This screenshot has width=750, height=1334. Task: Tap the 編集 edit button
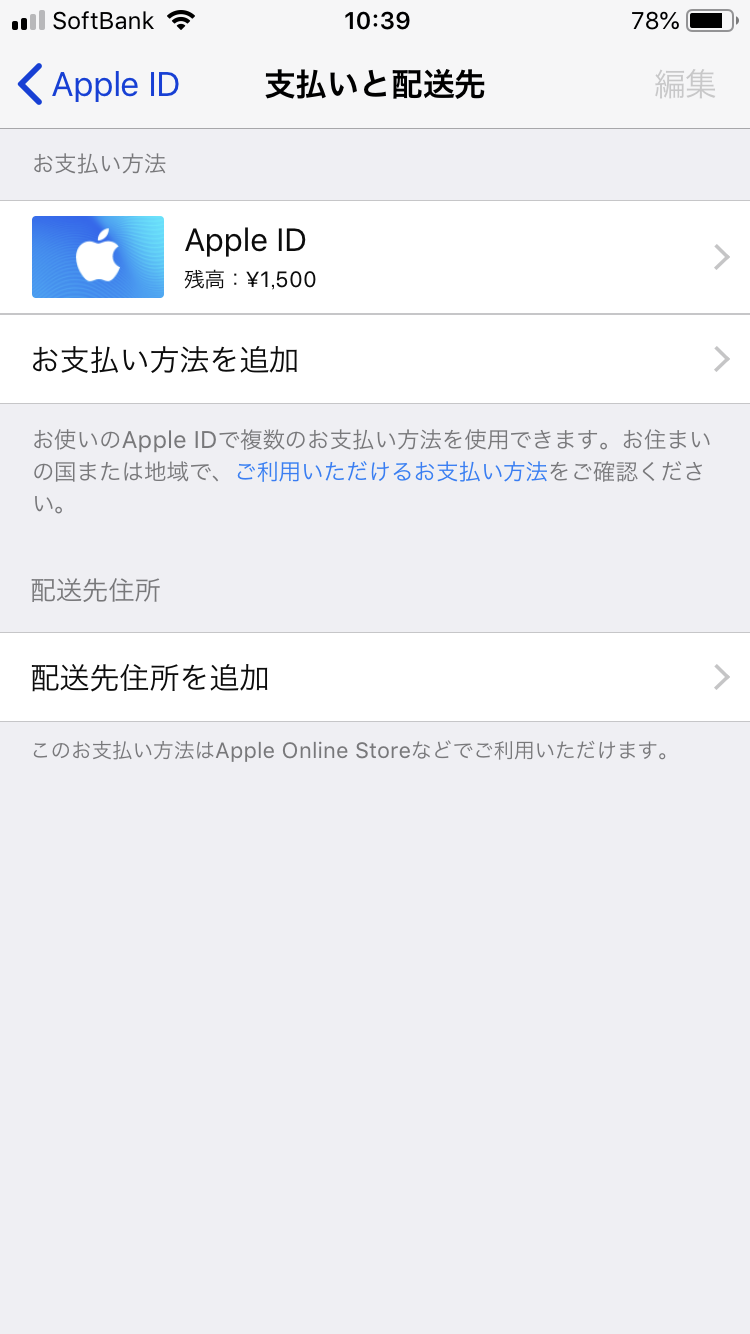point(685,85)
